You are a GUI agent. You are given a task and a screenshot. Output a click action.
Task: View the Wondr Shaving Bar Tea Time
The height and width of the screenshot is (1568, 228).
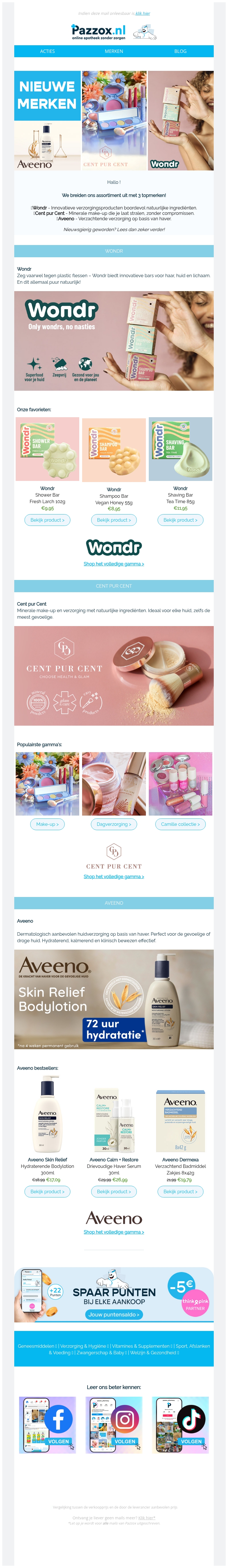(180, 520)
